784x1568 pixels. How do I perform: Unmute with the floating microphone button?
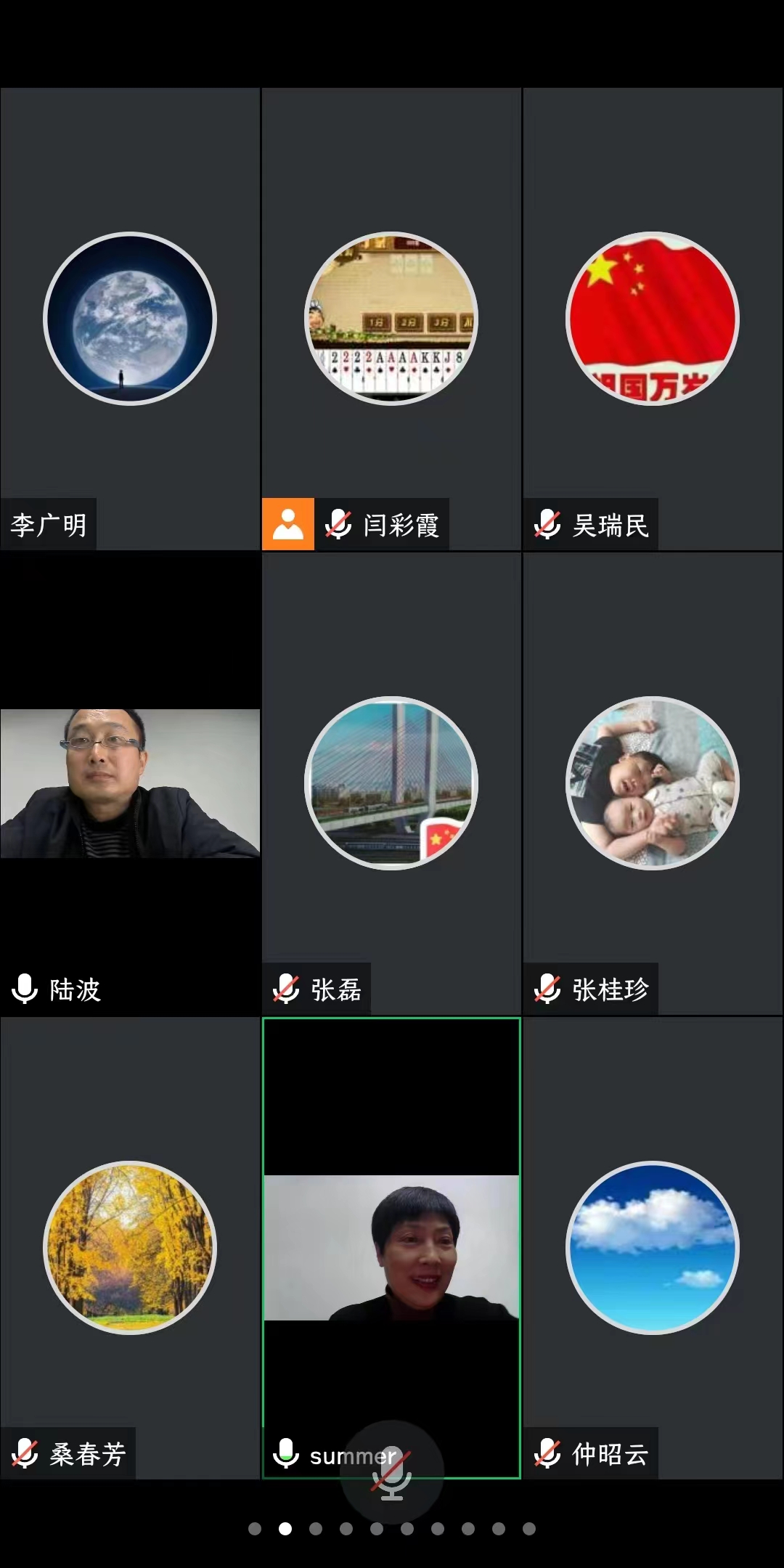click(391, 1474)
